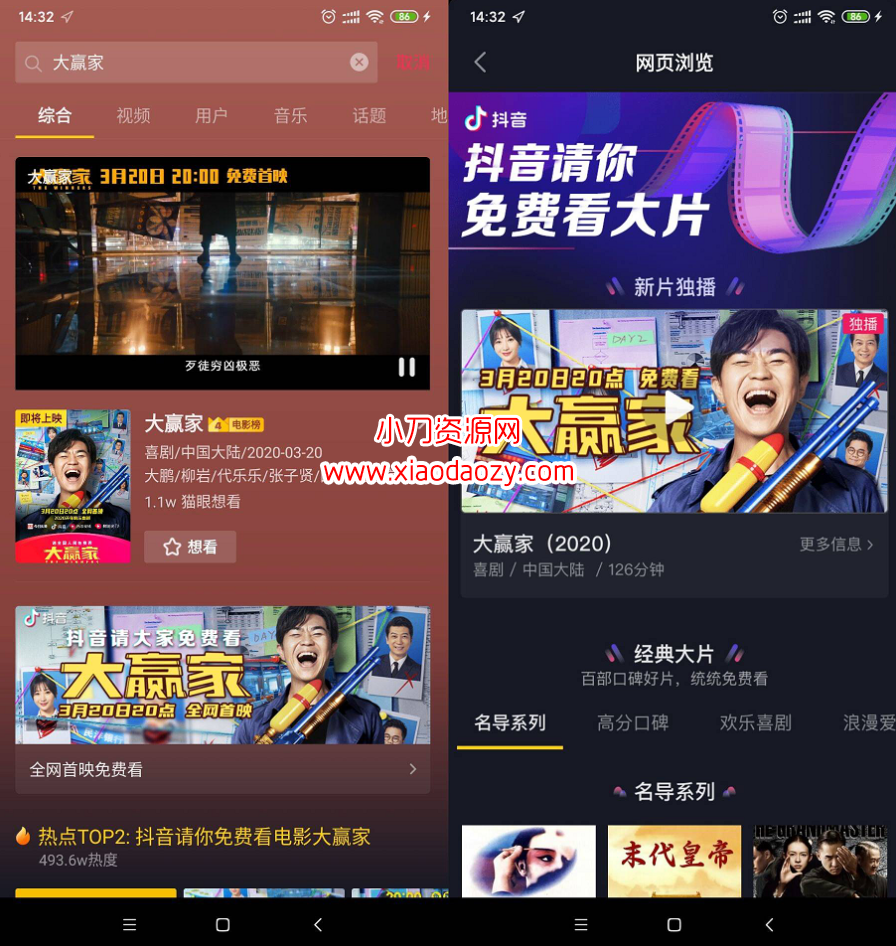The width and height of the screenshot is (896, 946).
Task: Open 更多信息 for 大赢家 (2020)
Action: (x=836, y=544)
